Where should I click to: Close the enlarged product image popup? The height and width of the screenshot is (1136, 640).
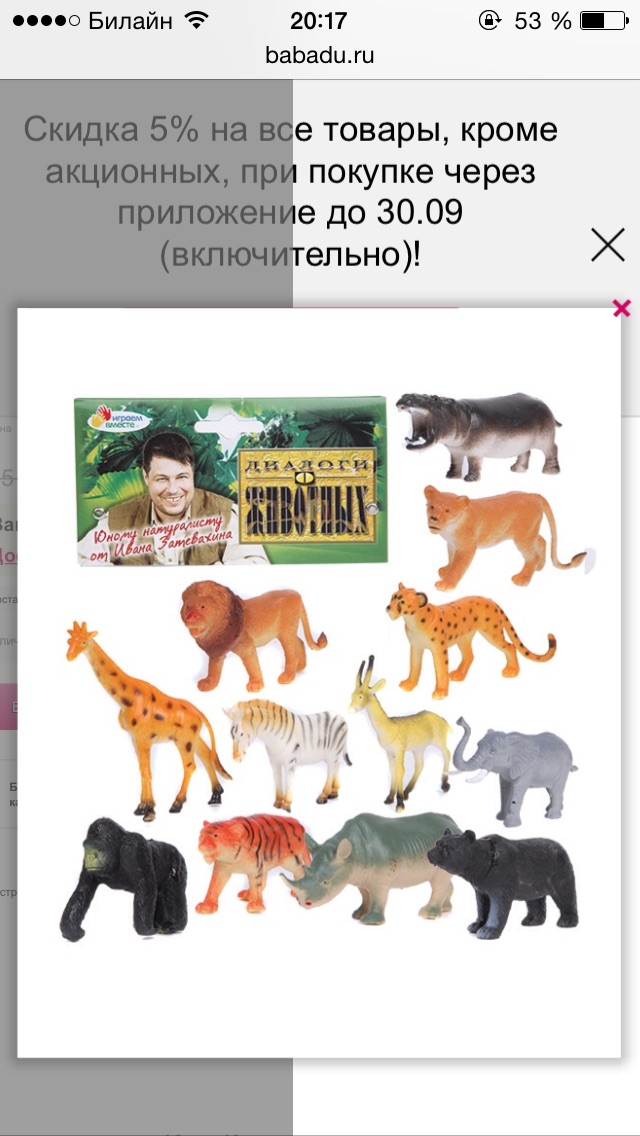point(621,308)
